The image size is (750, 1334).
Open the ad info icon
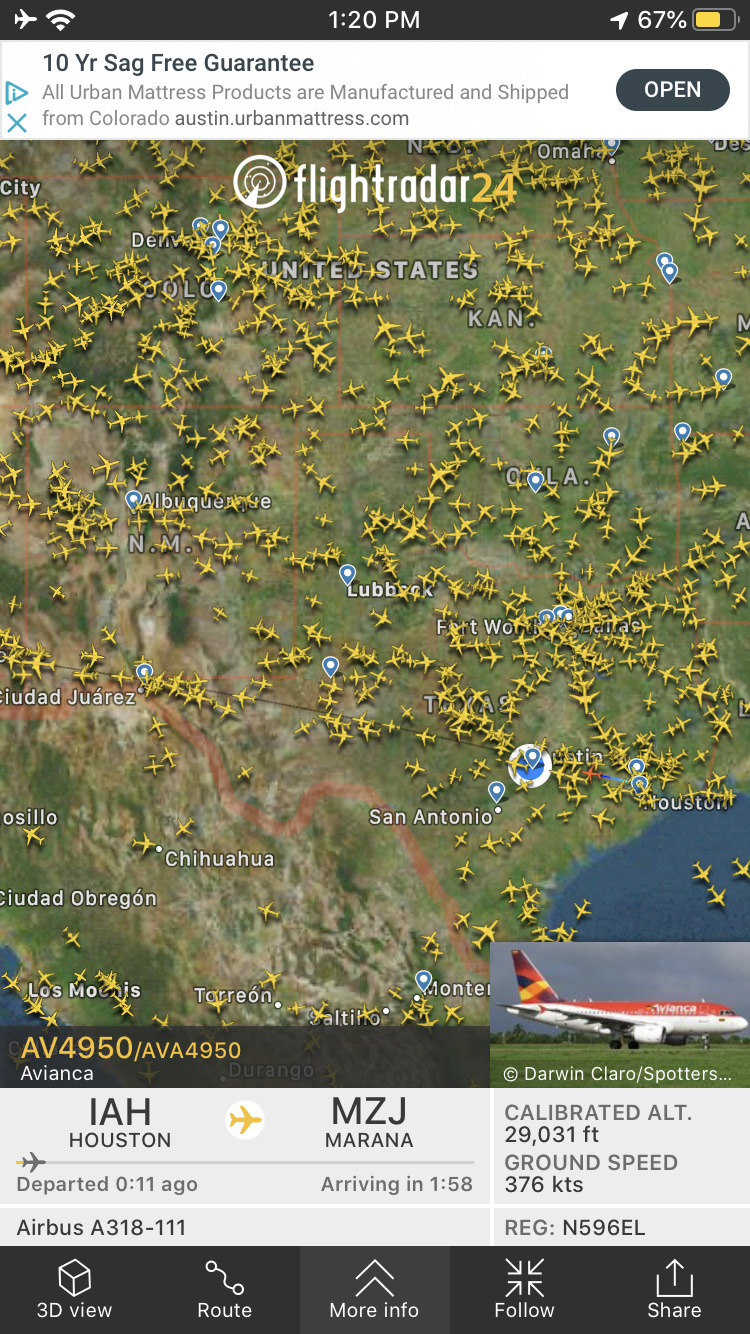[17, 93]
